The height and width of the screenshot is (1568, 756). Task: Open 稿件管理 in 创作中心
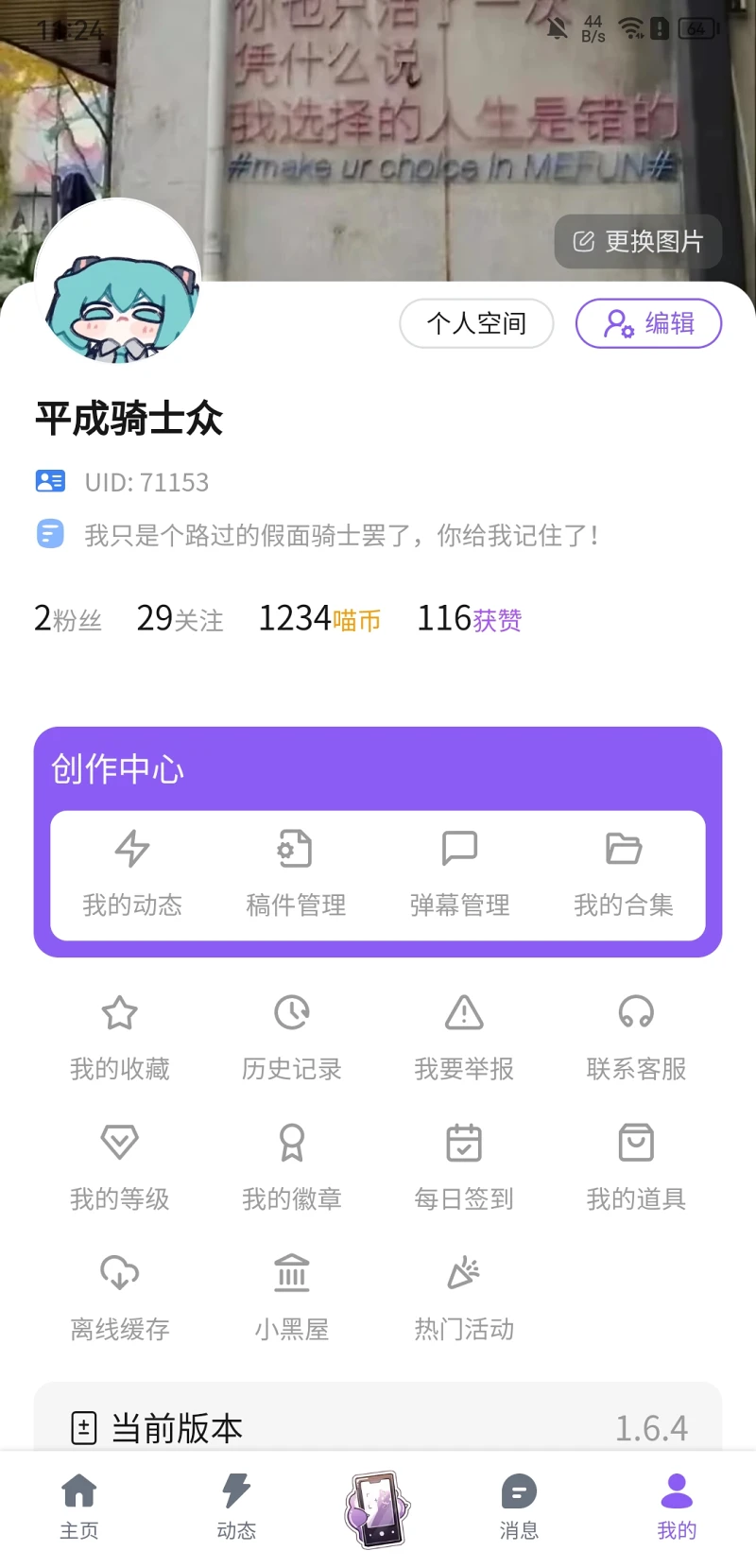(296, 873)
